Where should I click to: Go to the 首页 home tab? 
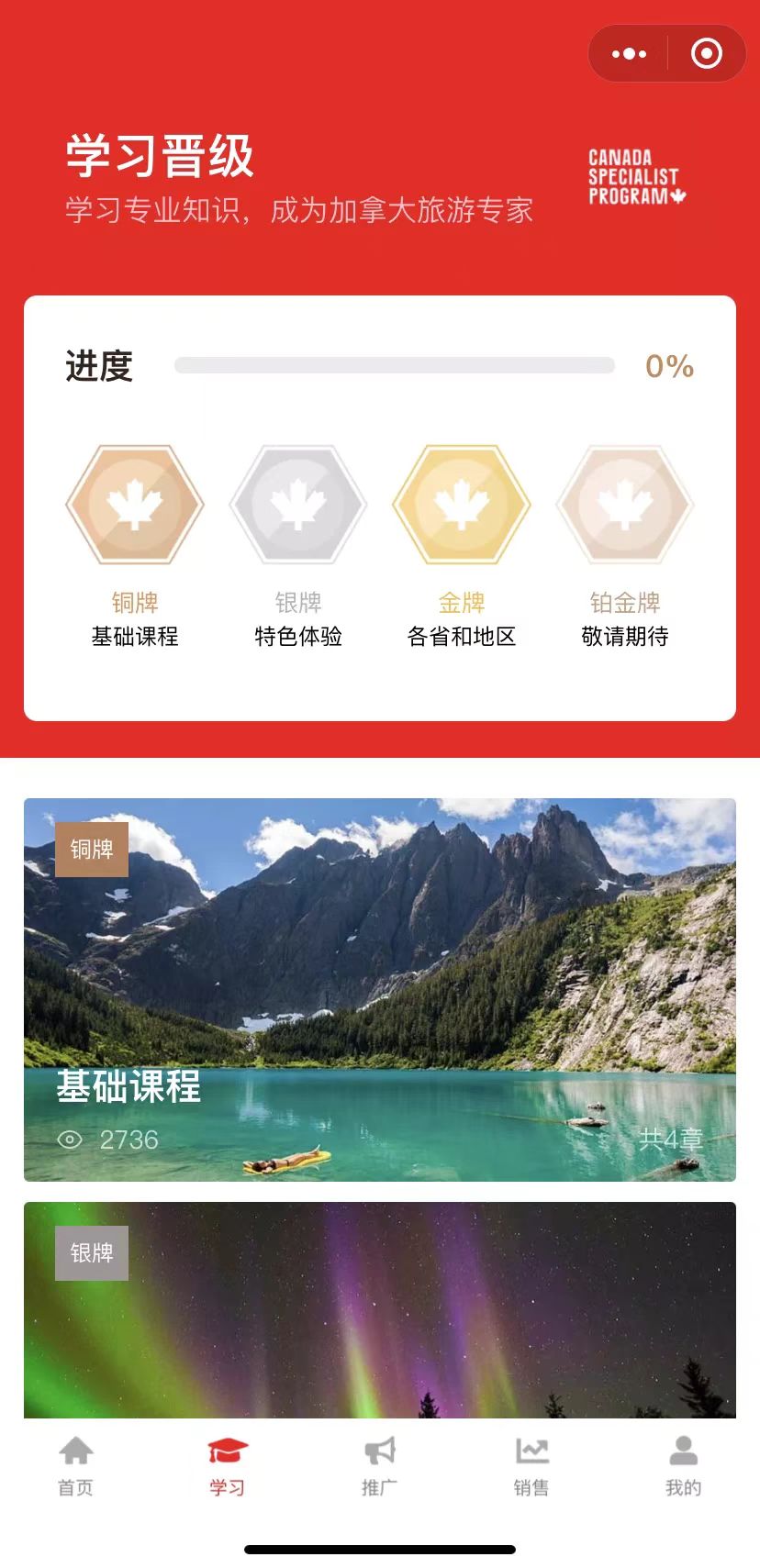(x=75, y=1465)
